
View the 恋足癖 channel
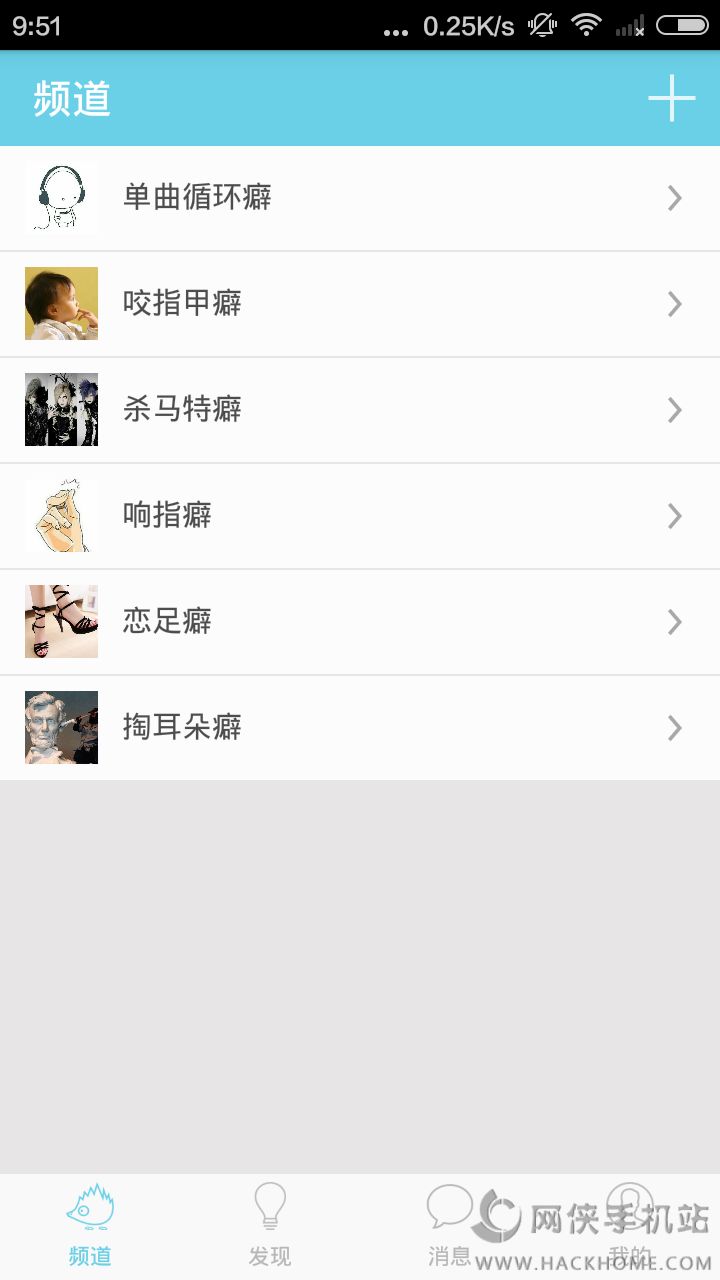[360, 622]
